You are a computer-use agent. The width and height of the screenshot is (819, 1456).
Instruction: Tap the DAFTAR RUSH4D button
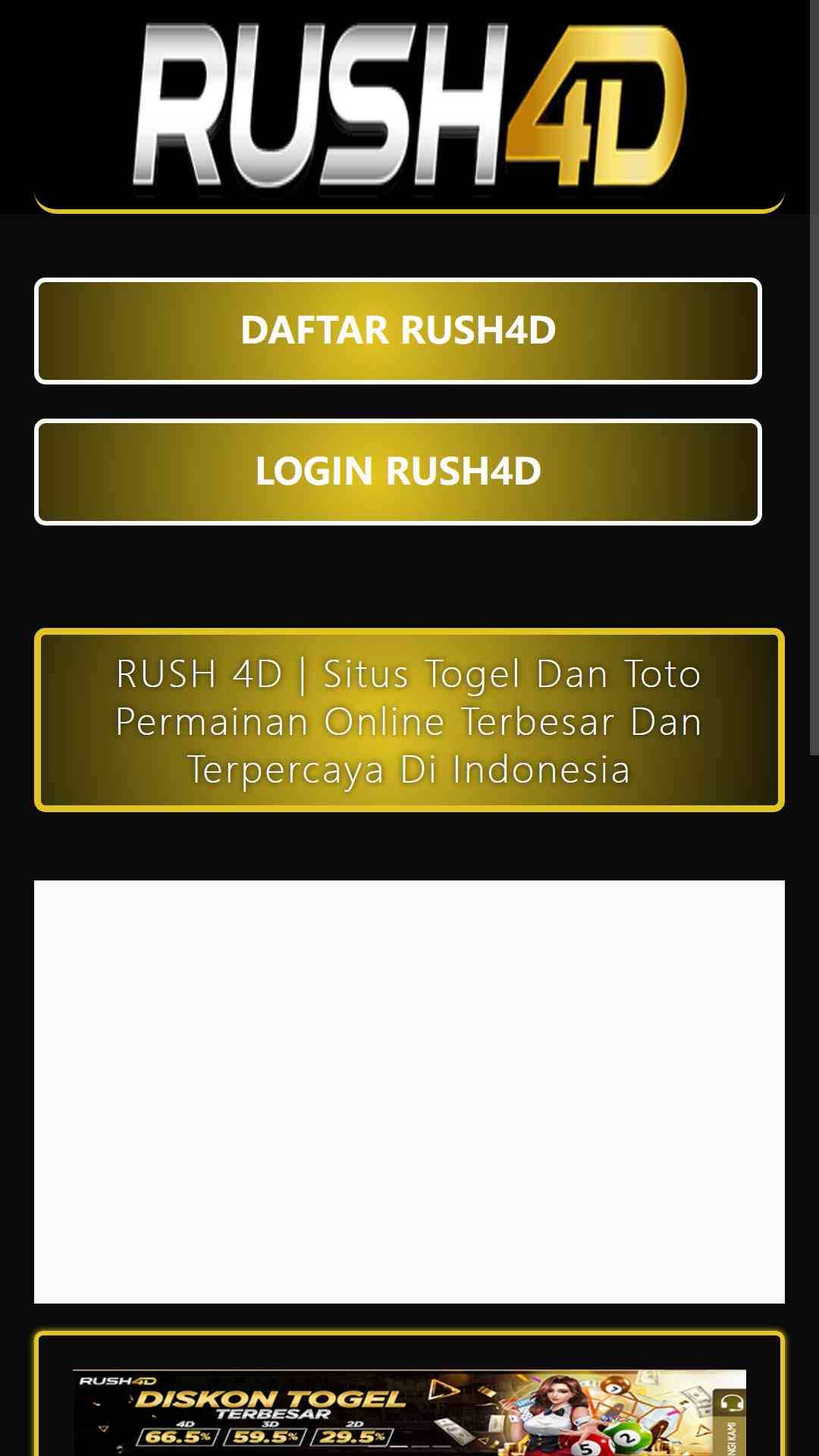tap(398, 331)
